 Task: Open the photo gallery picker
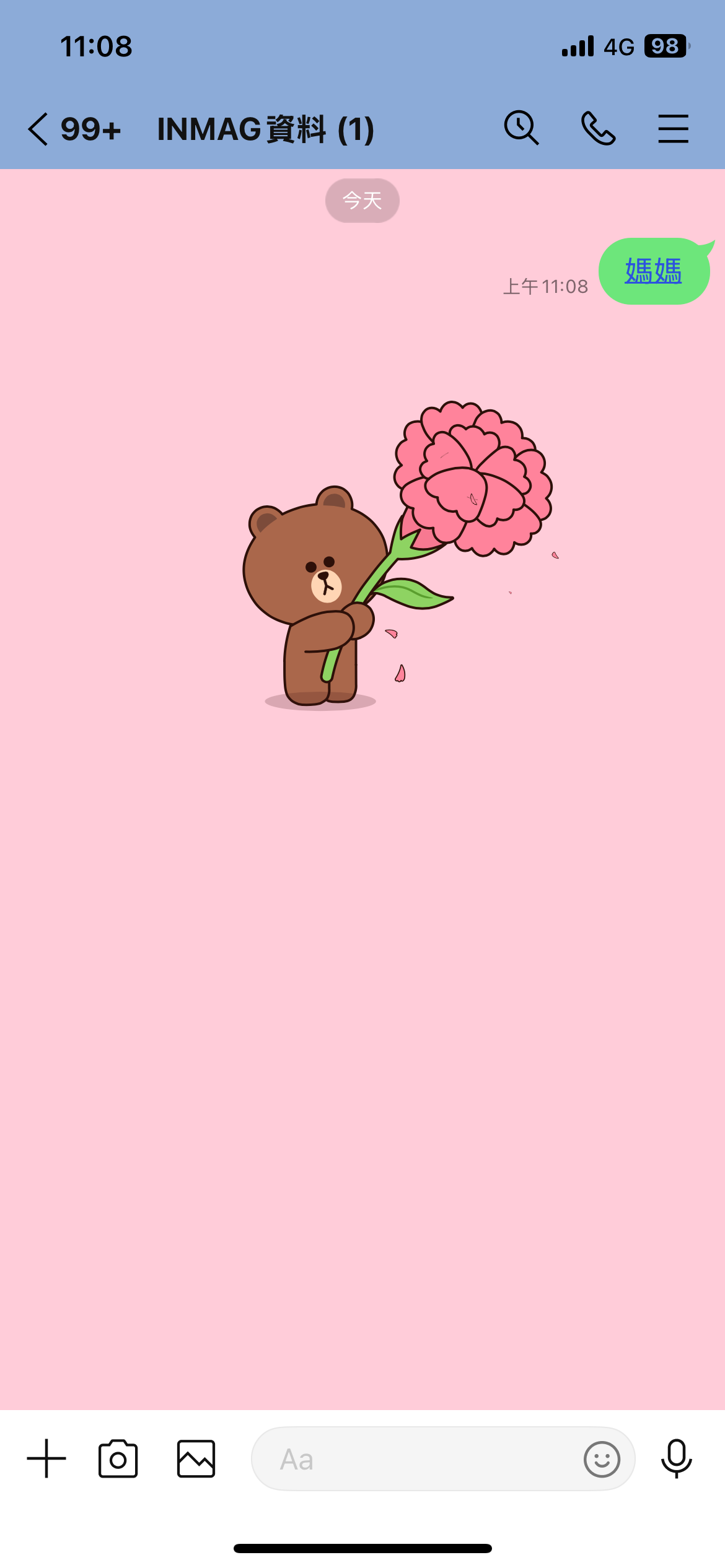[196, 1458]
